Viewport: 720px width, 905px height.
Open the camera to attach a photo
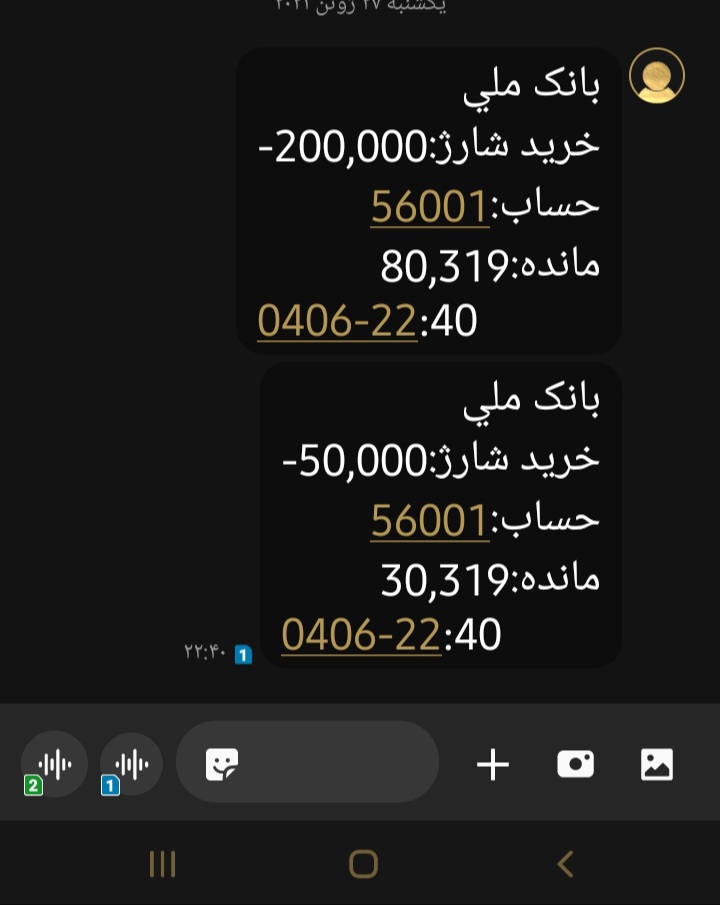click(x=575, y=765)
